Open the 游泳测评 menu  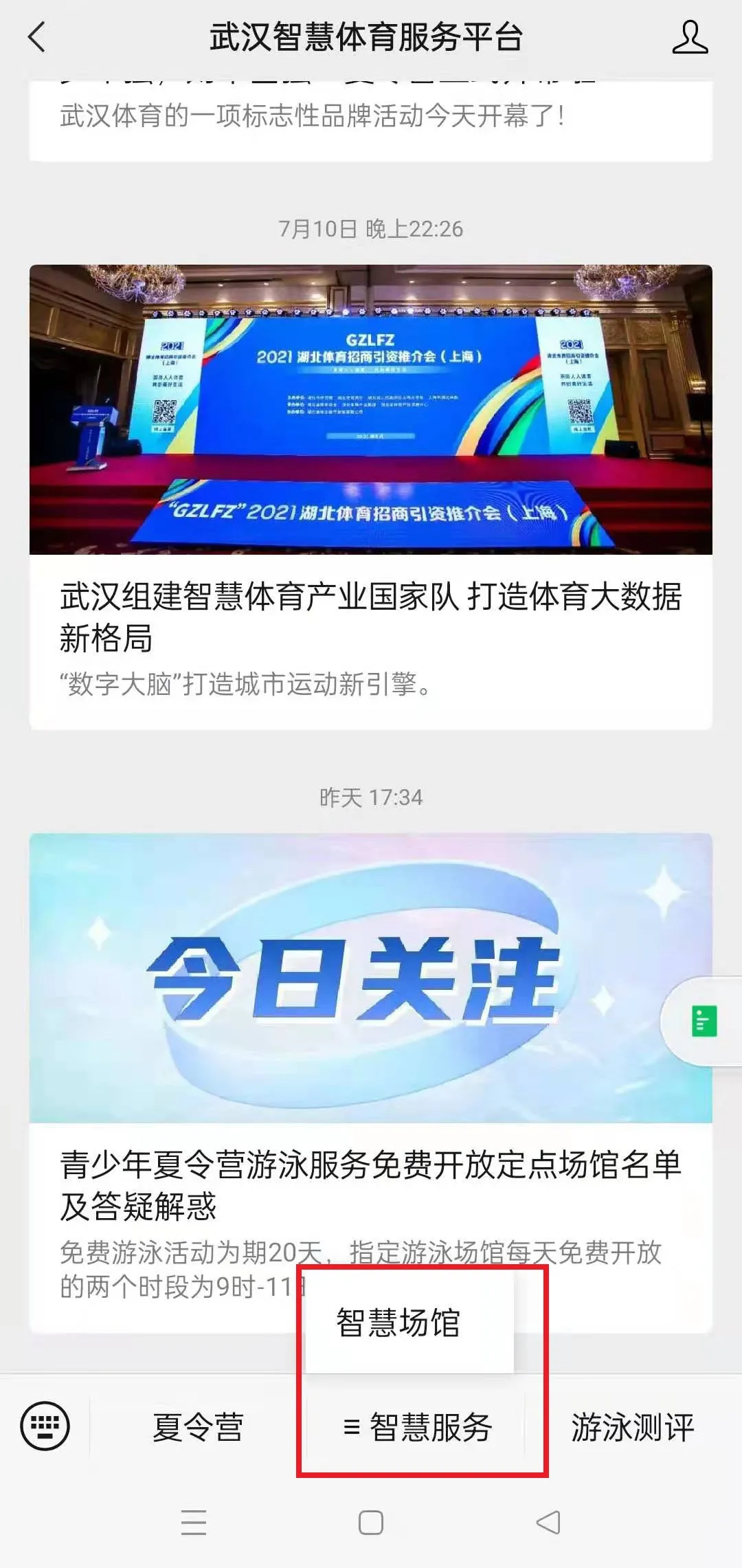632,1427
